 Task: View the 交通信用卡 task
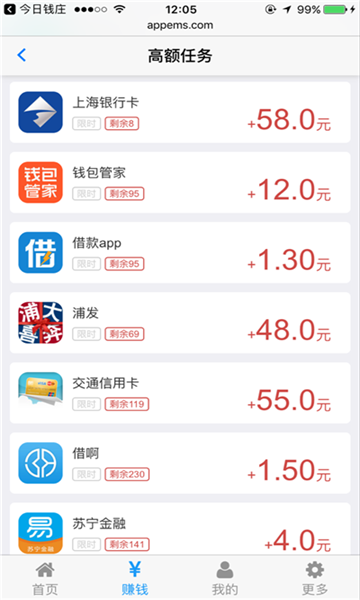click(x=180, y=393)
